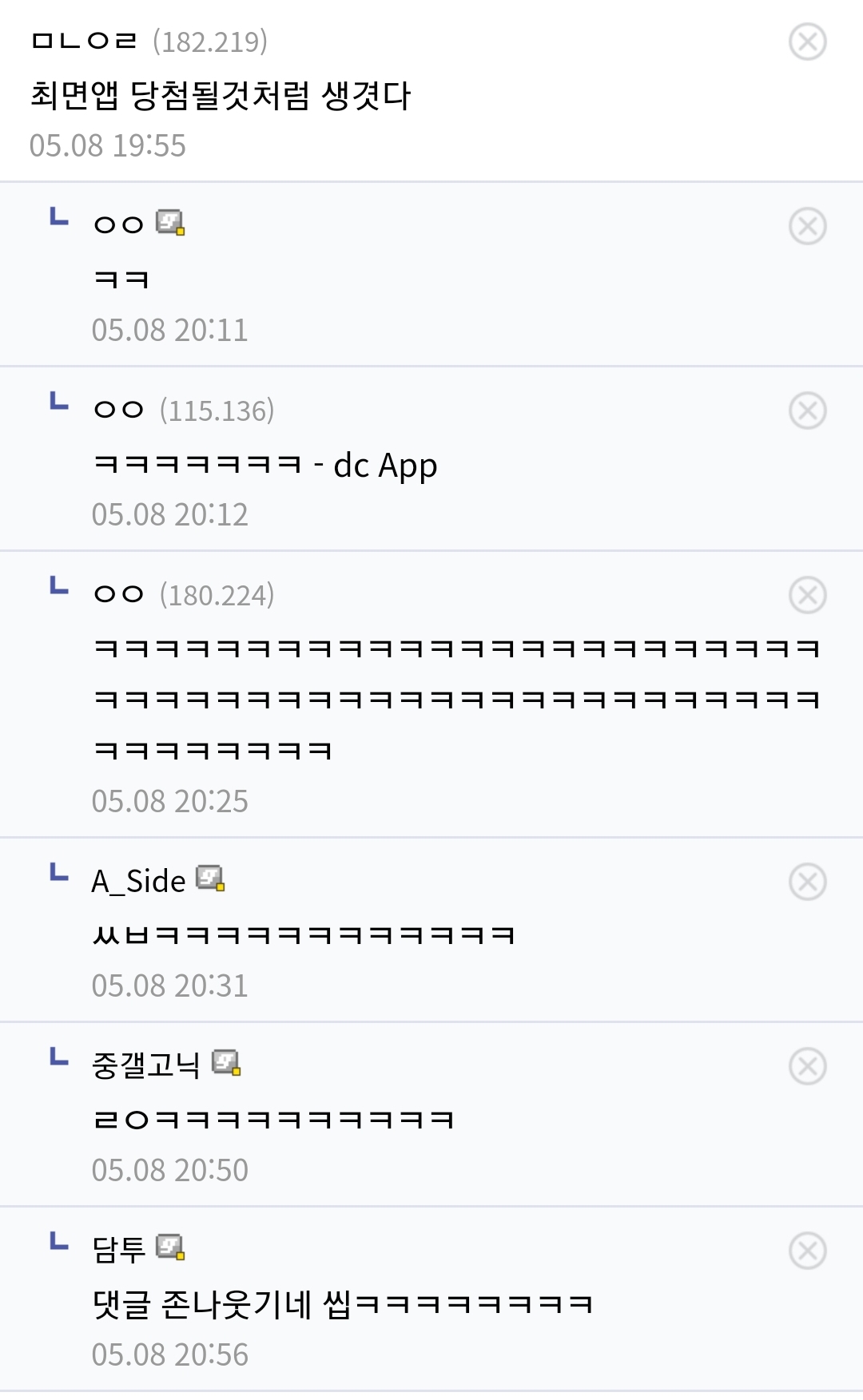
Task: Remove ㅇㅇ's reply posted at 20:11
Action: 807,226
